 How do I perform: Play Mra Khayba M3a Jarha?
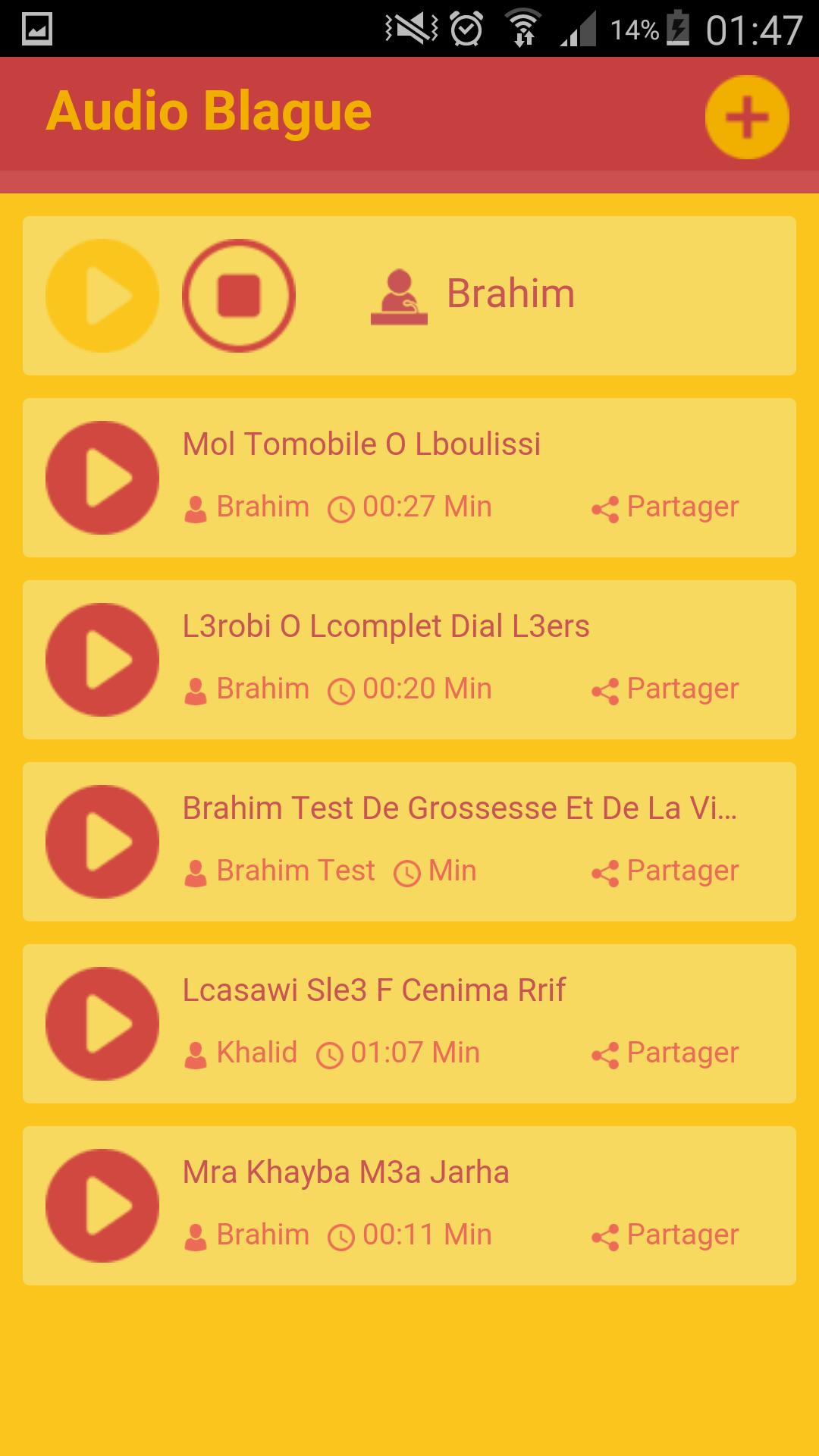pyautogui.click(x=102, y=1206)
